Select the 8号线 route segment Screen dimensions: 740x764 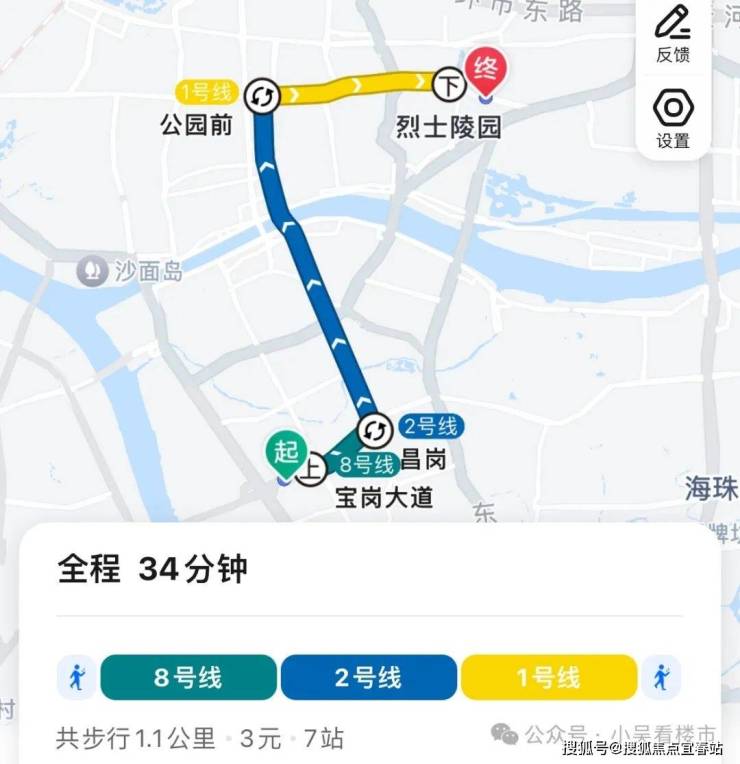(188, 677)
